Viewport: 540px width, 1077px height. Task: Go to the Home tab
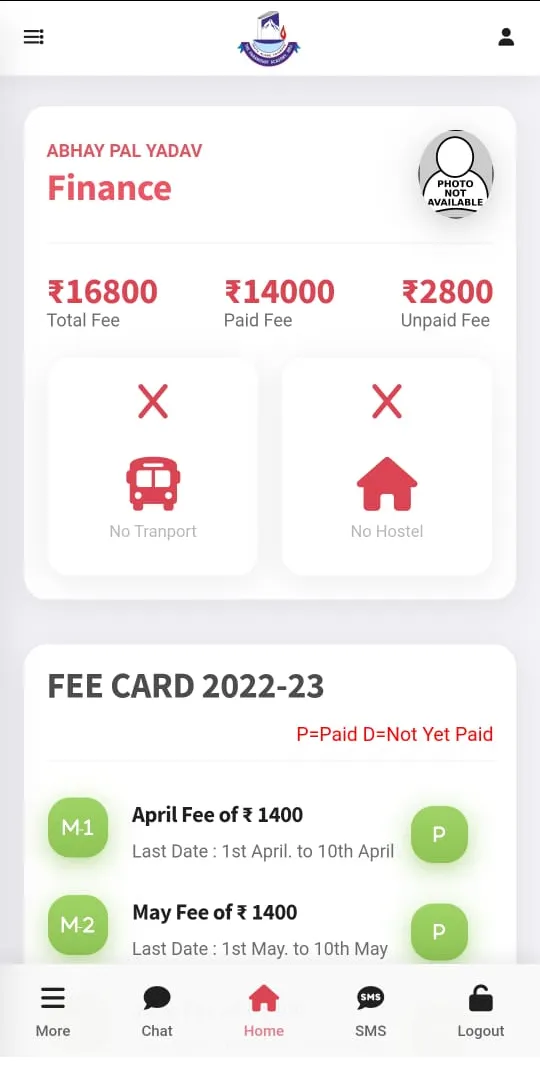(264, 1010)
